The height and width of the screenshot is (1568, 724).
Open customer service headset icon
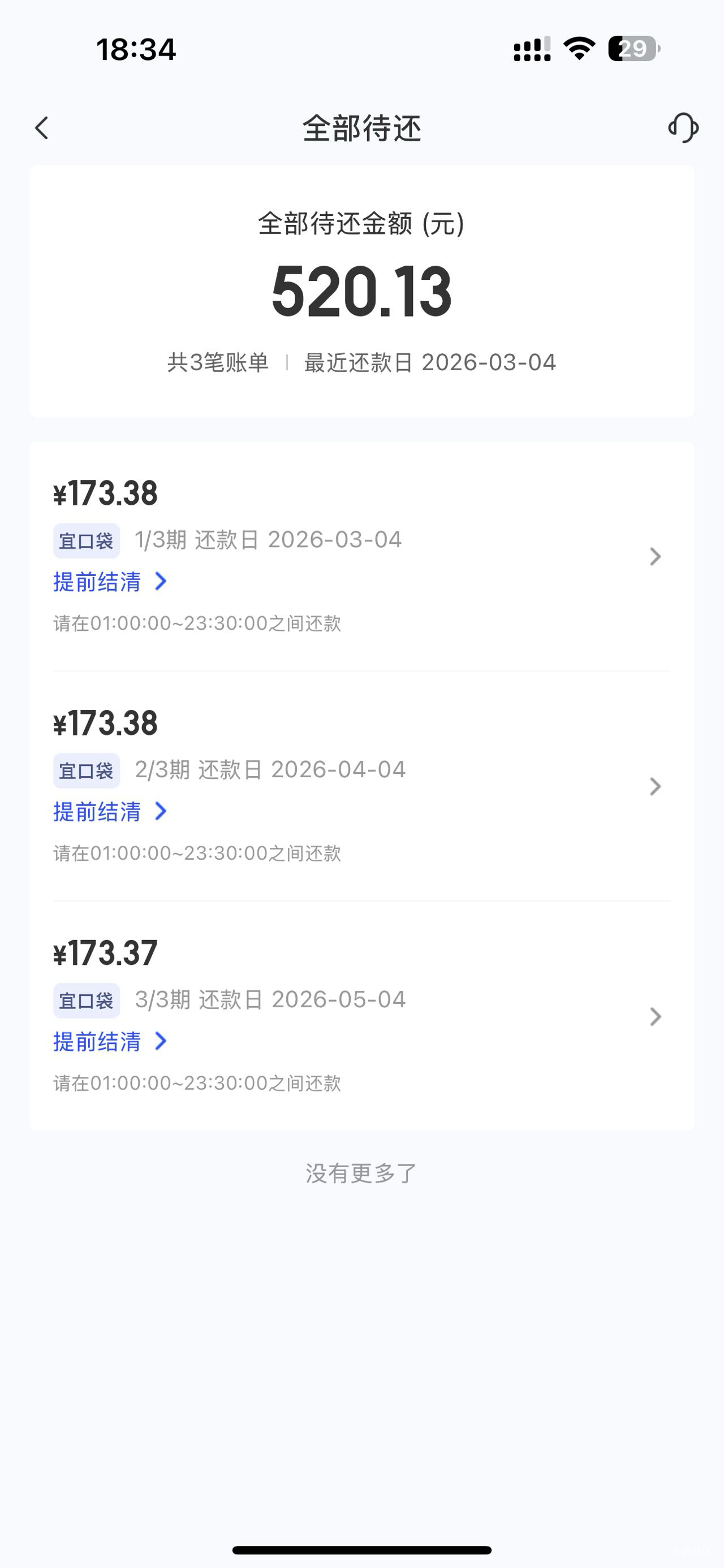click(683, 128)
